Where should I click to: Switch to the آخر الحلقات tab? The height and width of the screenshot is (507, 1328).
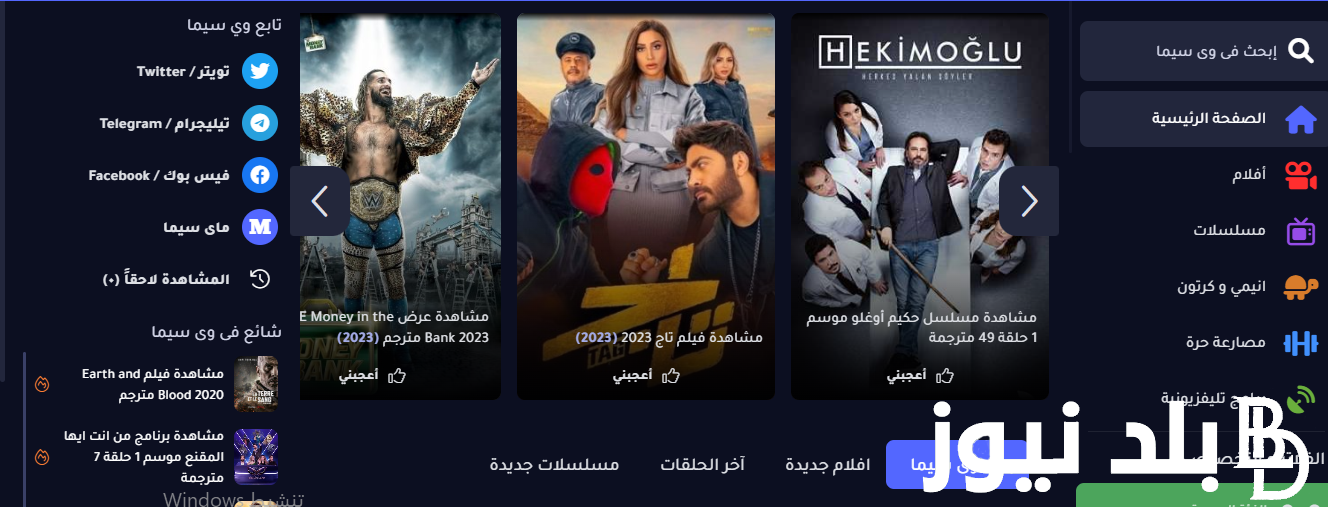(x=702, y=465)
